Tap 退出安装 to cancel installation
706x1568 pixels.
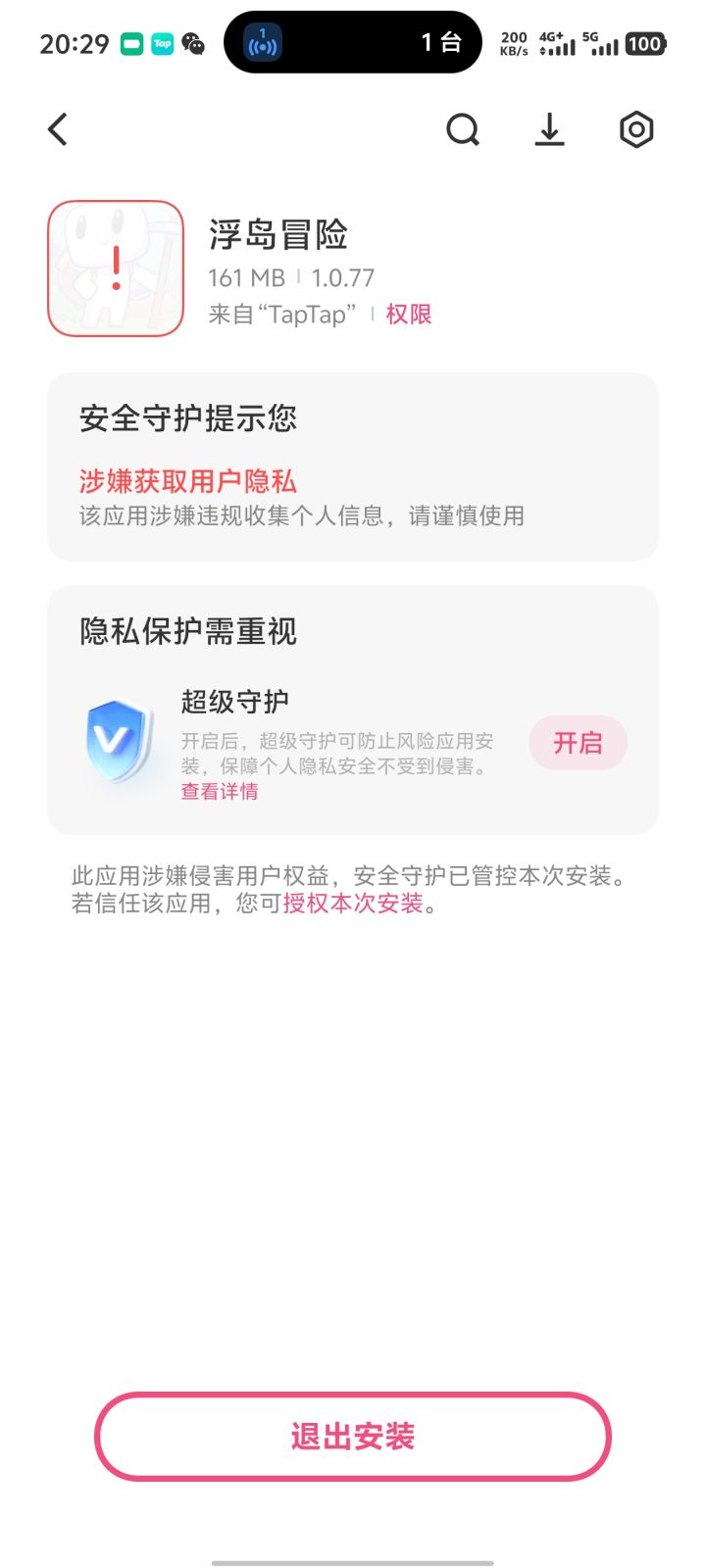352,1437
